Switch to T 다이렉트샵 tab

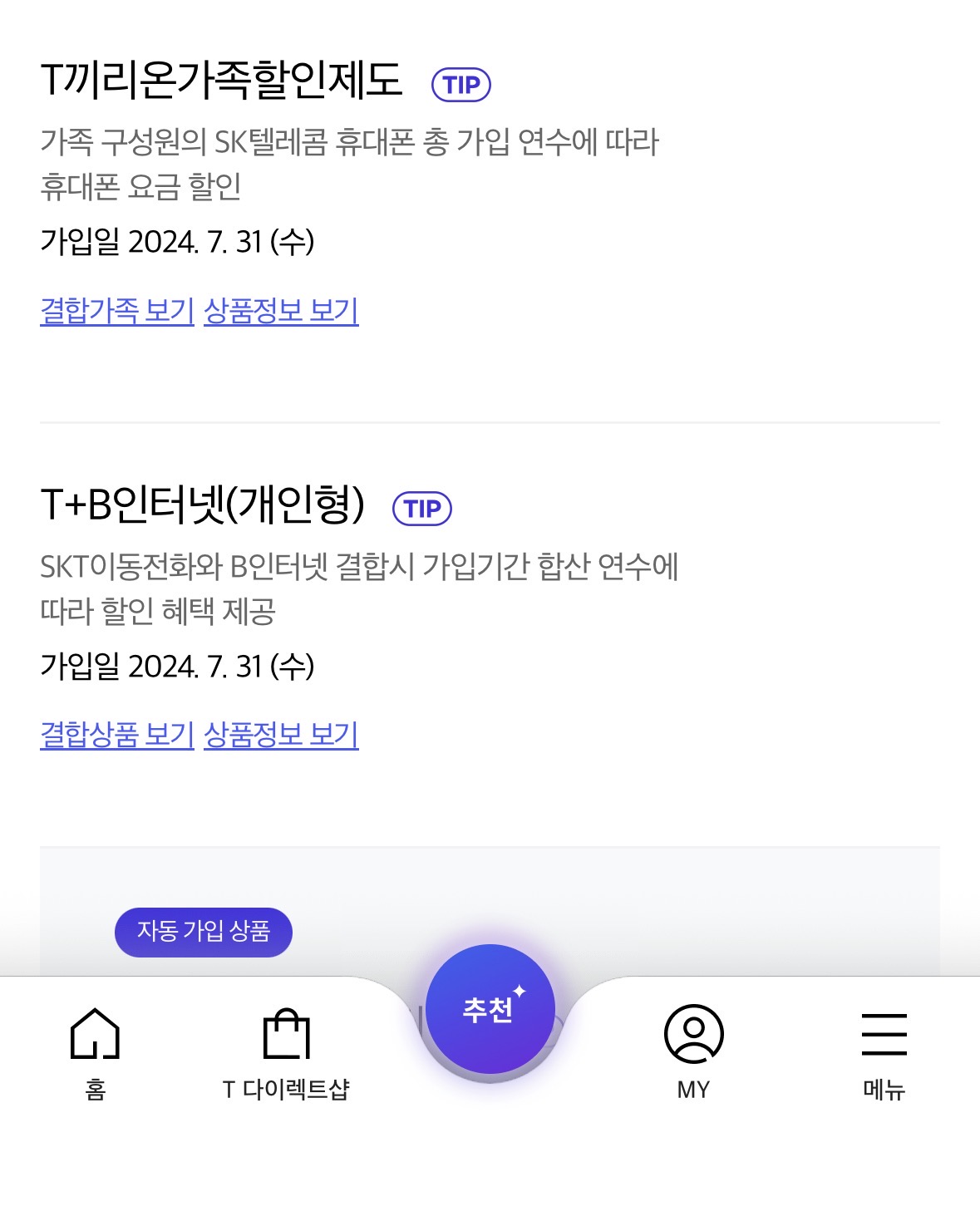coord(286,1051)
